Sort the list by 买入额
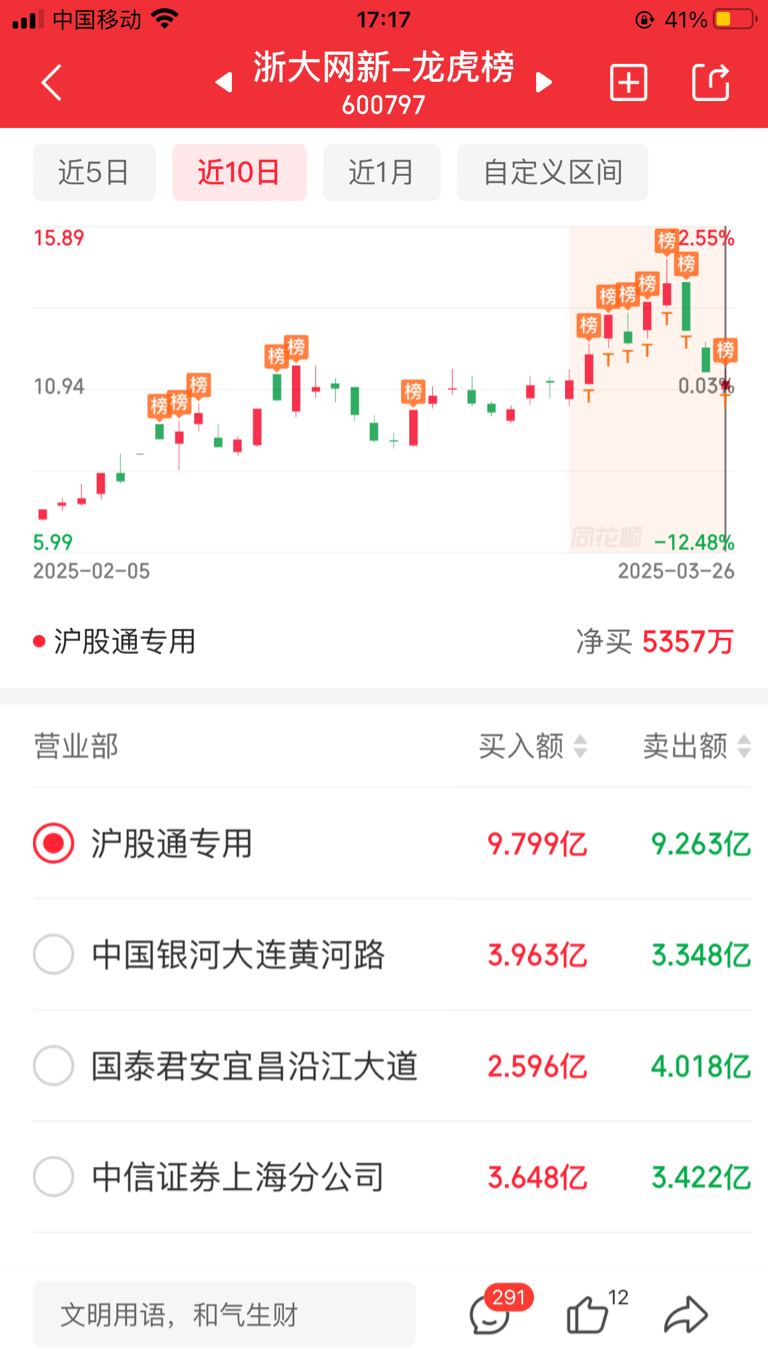 pyautogui.click(x=532, y=746)
